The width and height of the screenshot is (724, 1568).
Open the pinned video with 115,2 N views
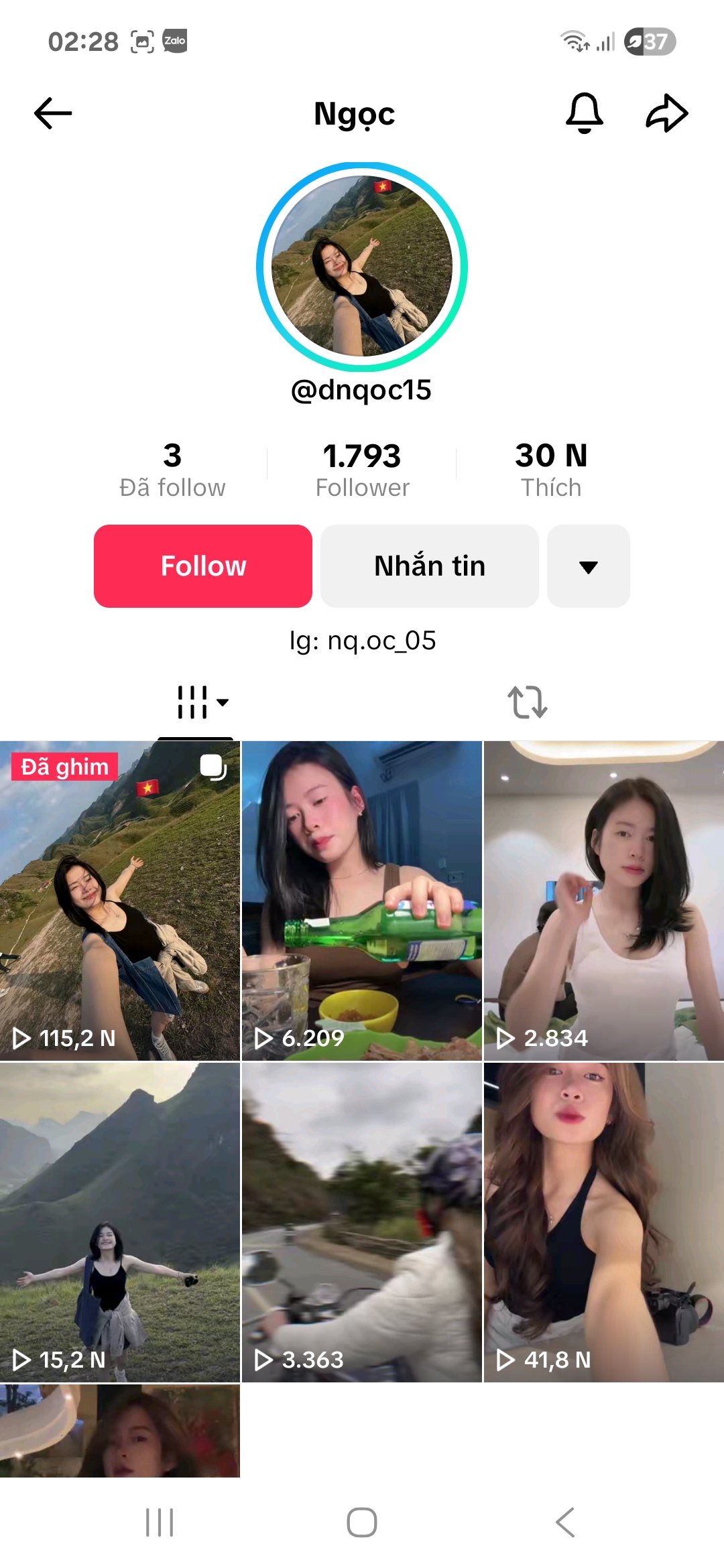120,900
